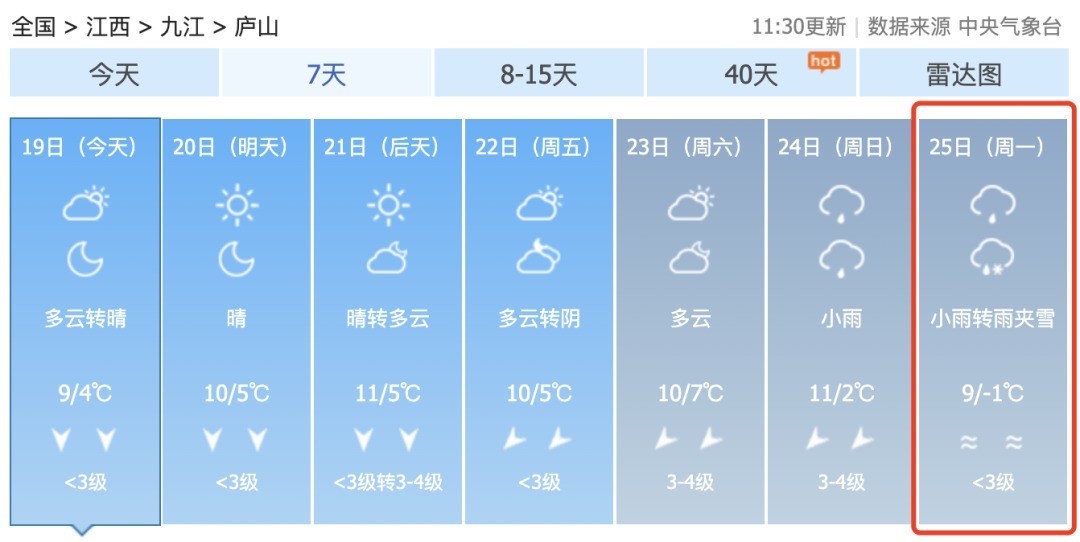Screen dimensions: 1080x542
Task: Open the 全国 breadcrumb link
Action: (32, 27)
